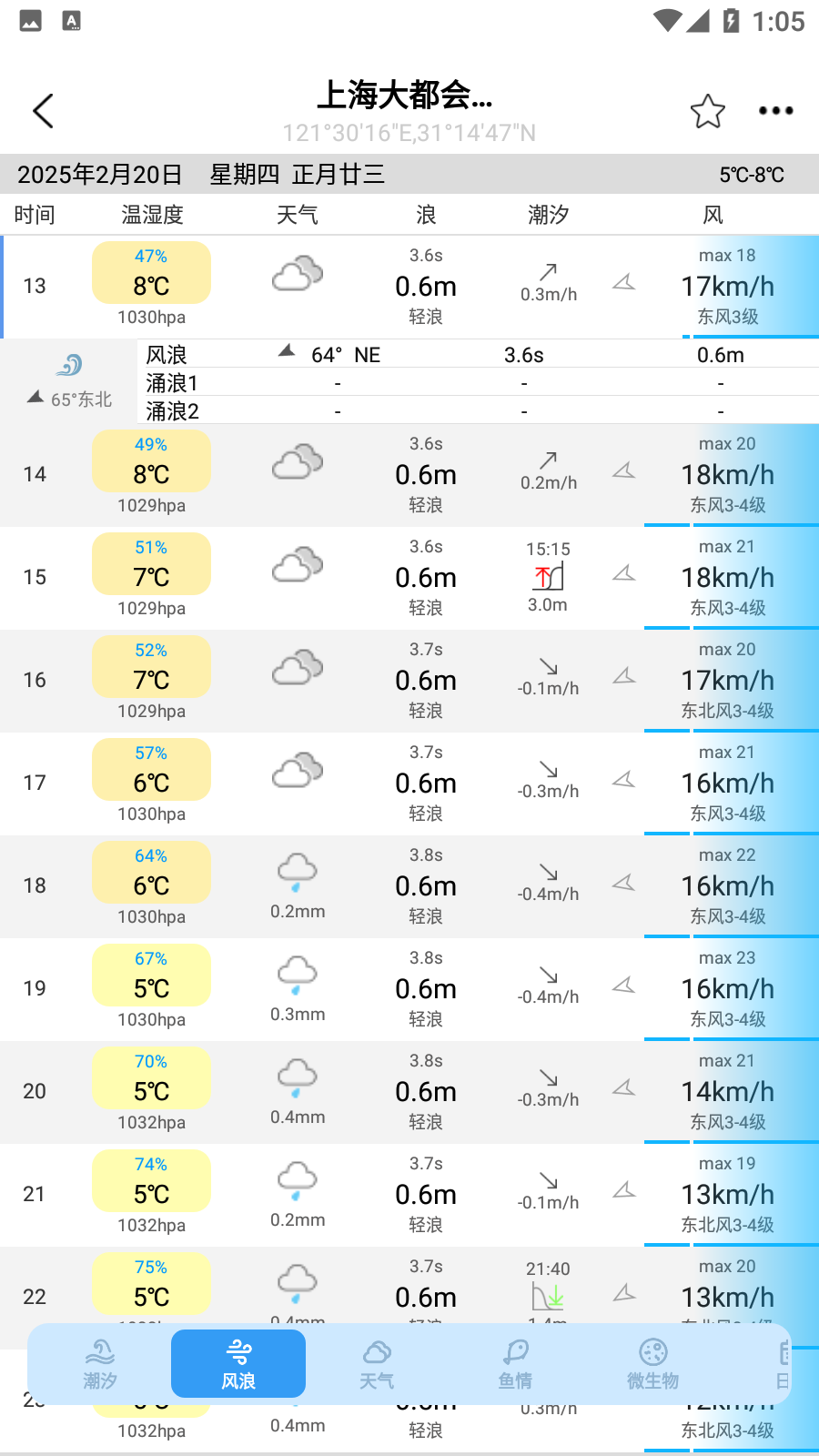
Task: Collapse the 13 o'clock forecast row
Action: tap(409, 287)
